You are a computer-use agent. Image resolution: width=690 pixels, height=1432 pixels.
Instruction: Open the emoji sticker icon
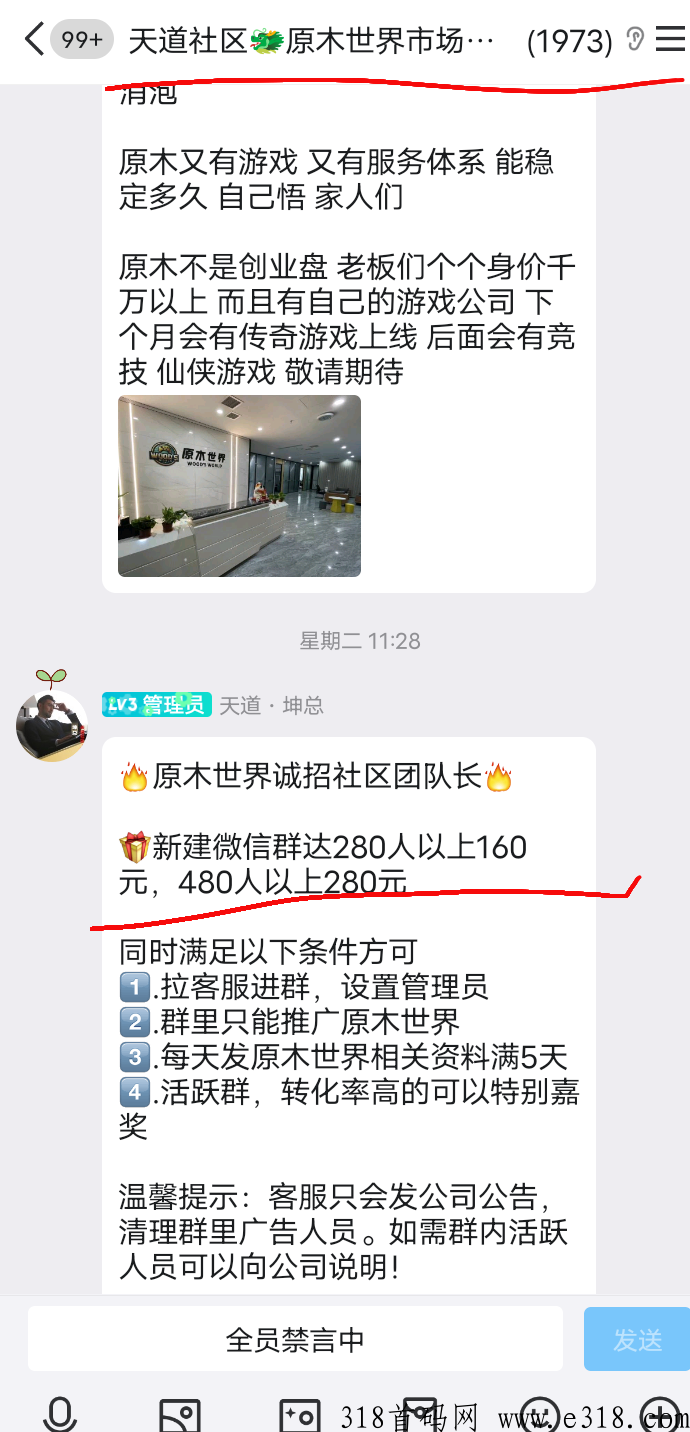(x=540, y=1414)
